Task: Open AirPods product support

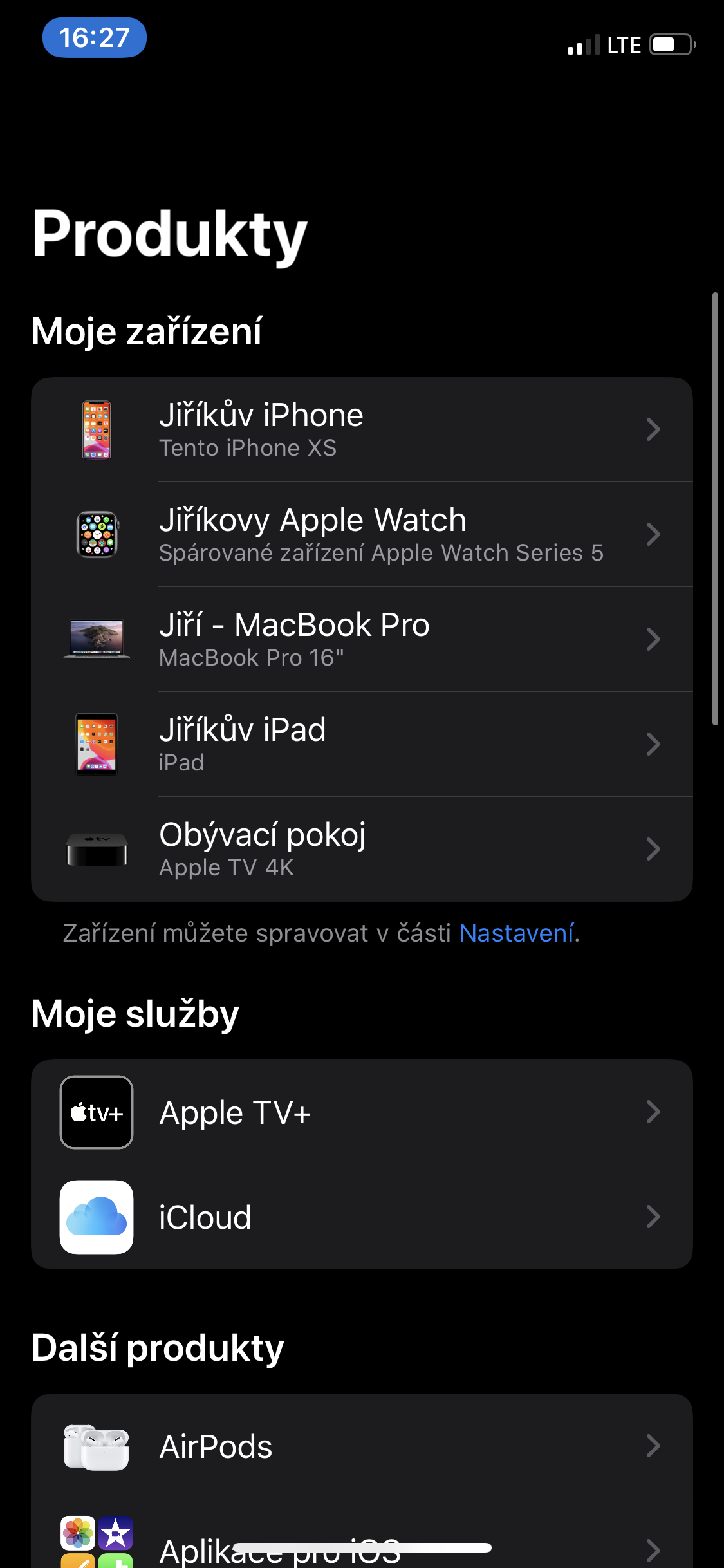Action: point(362,1446)
